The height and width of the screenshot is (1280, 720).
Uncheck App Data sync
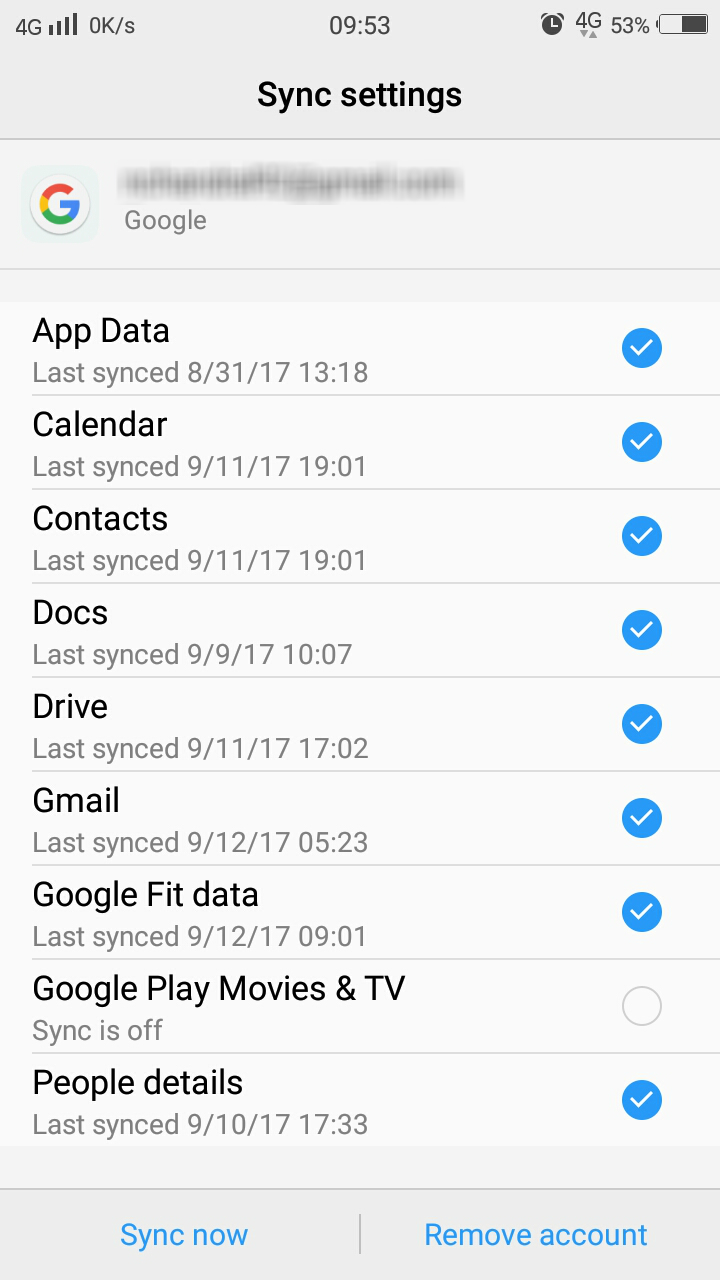point(641,349)
